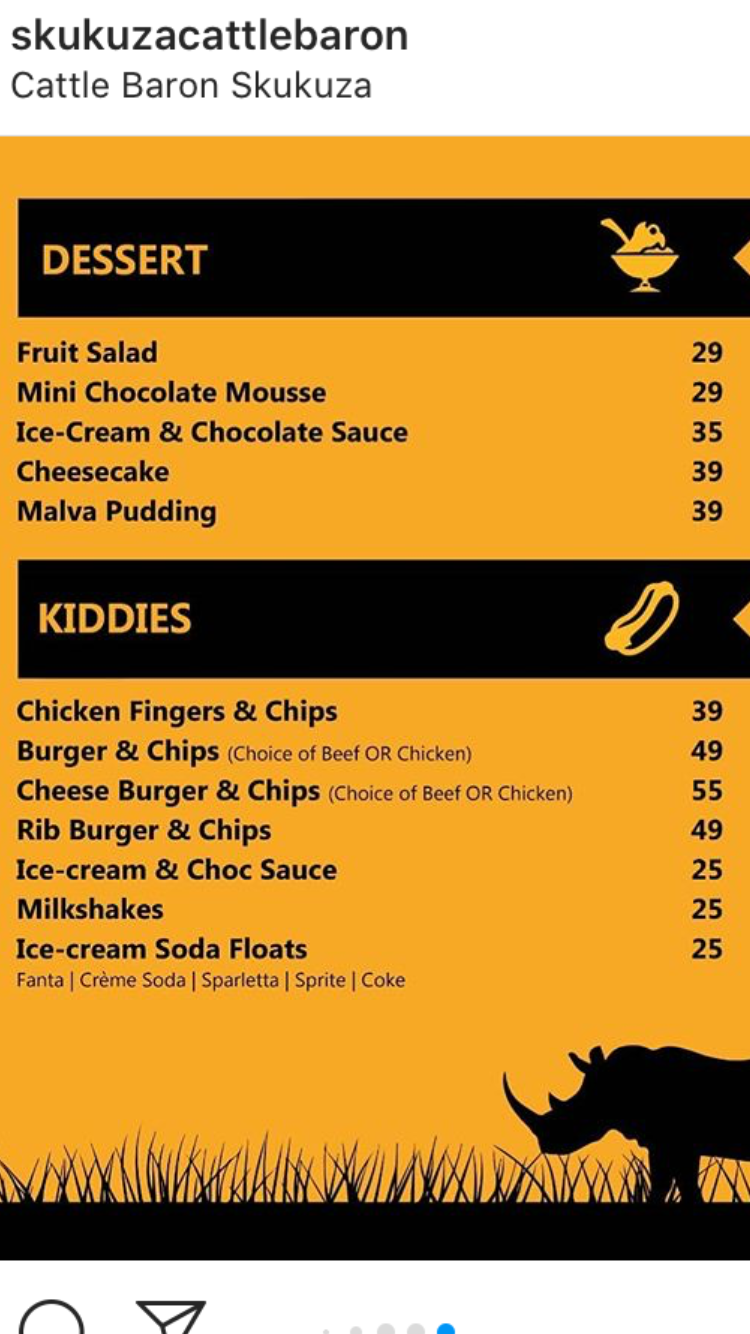Tap the comment bubble icon under the post
Image resolution: width=750 pixels, height=1334 pixels.
point(51,1317)
